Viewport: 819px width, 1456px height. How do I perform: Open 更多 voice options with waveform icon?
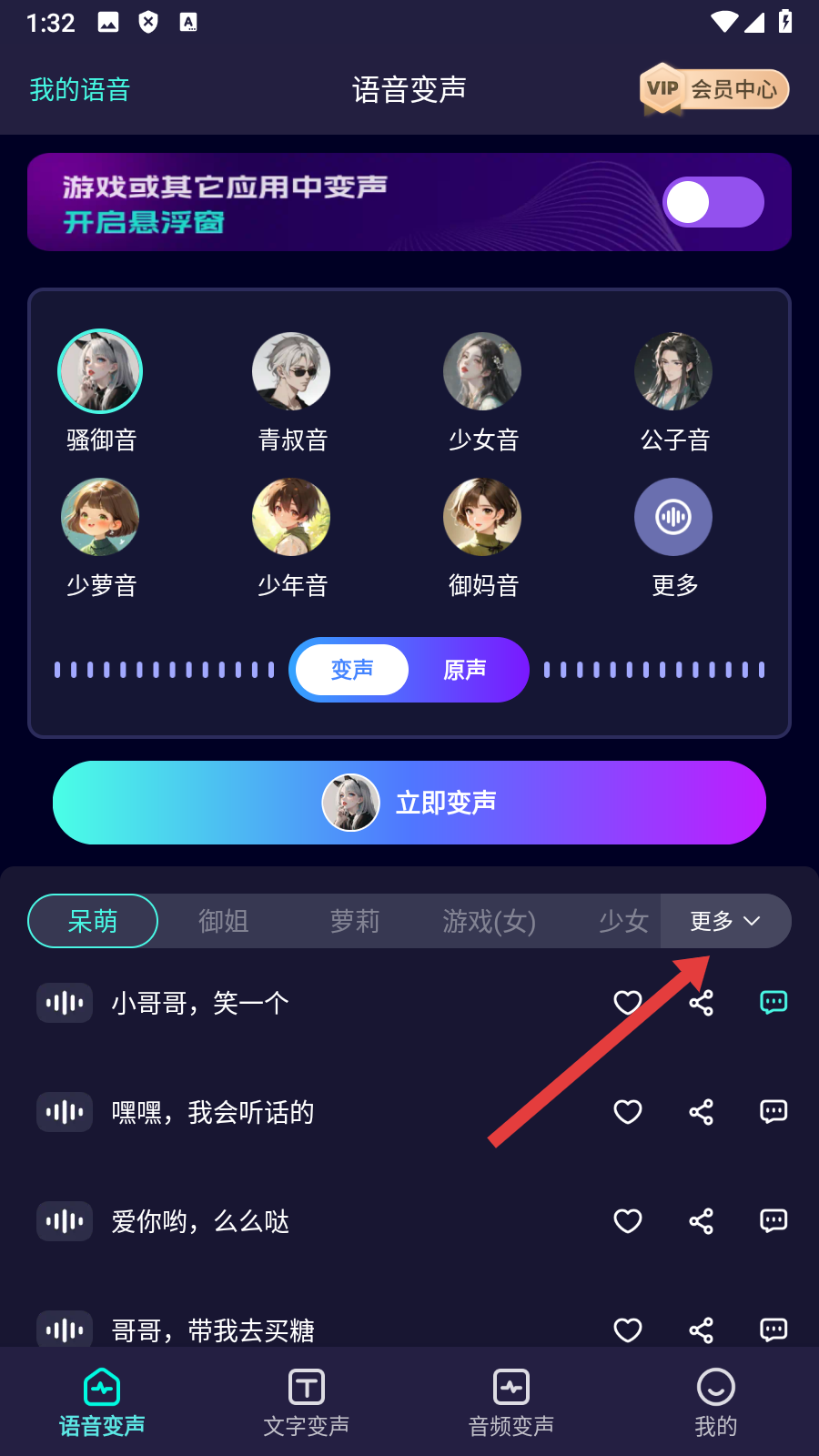[x=673, y=517]
